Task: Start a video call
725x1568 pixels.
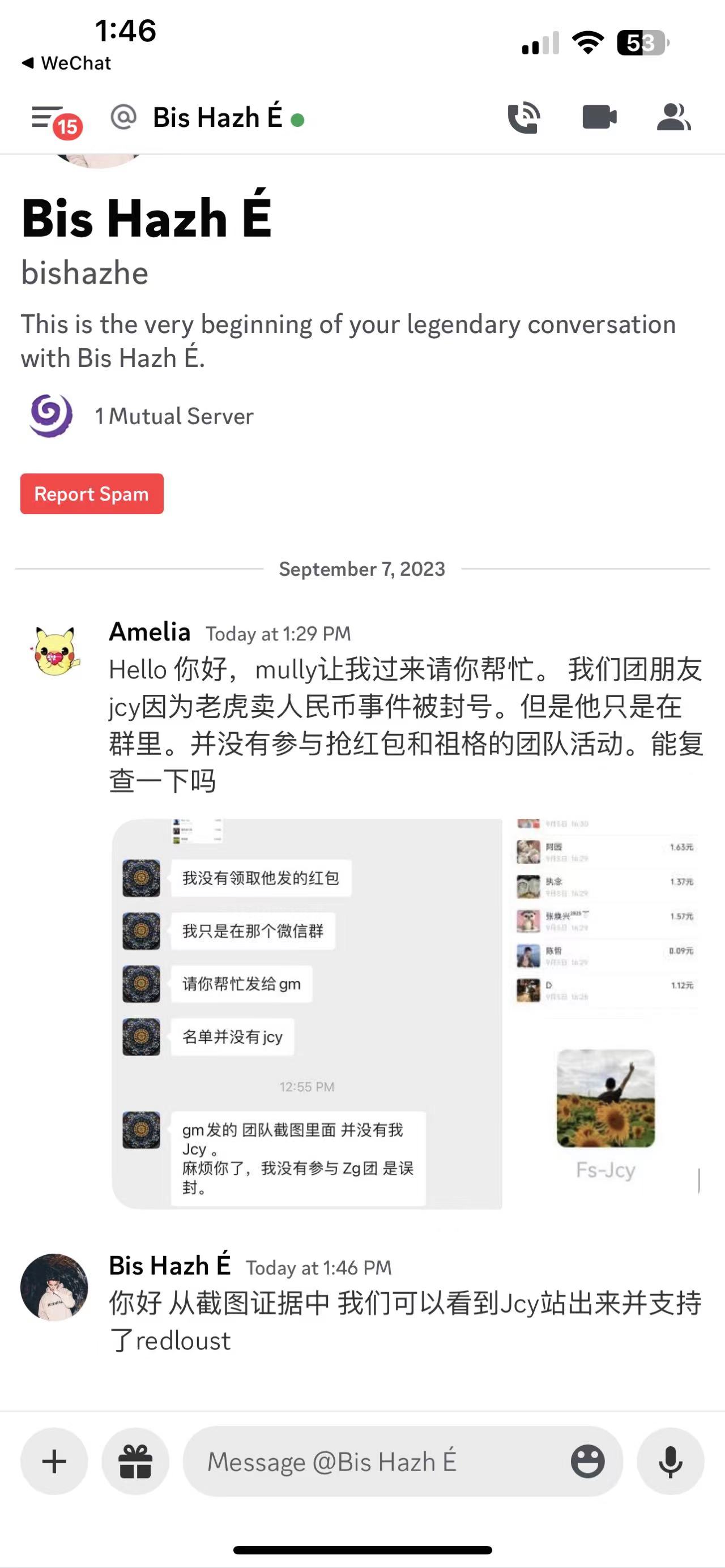Action: point(600,117)
